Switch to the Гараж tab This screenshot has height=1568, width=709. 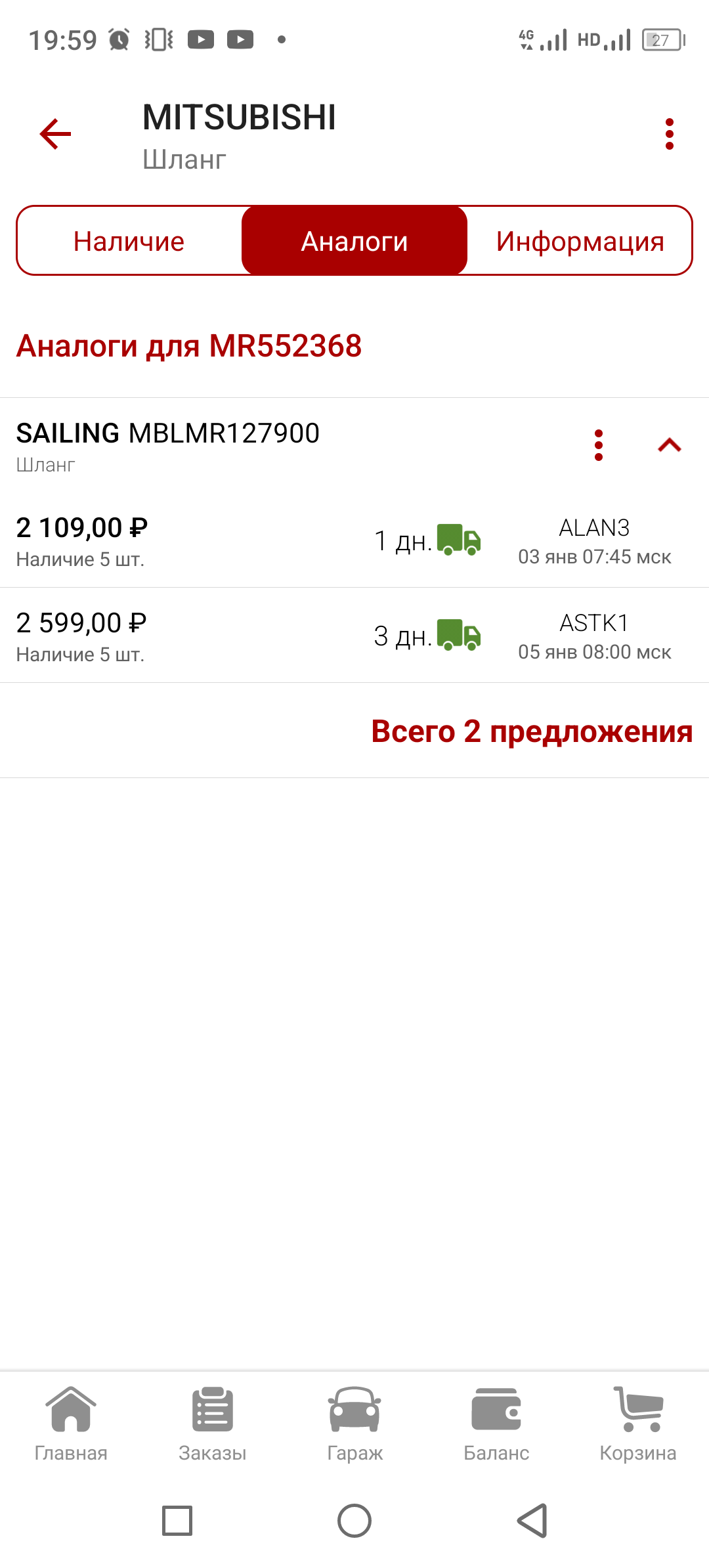click(354, 1423)
